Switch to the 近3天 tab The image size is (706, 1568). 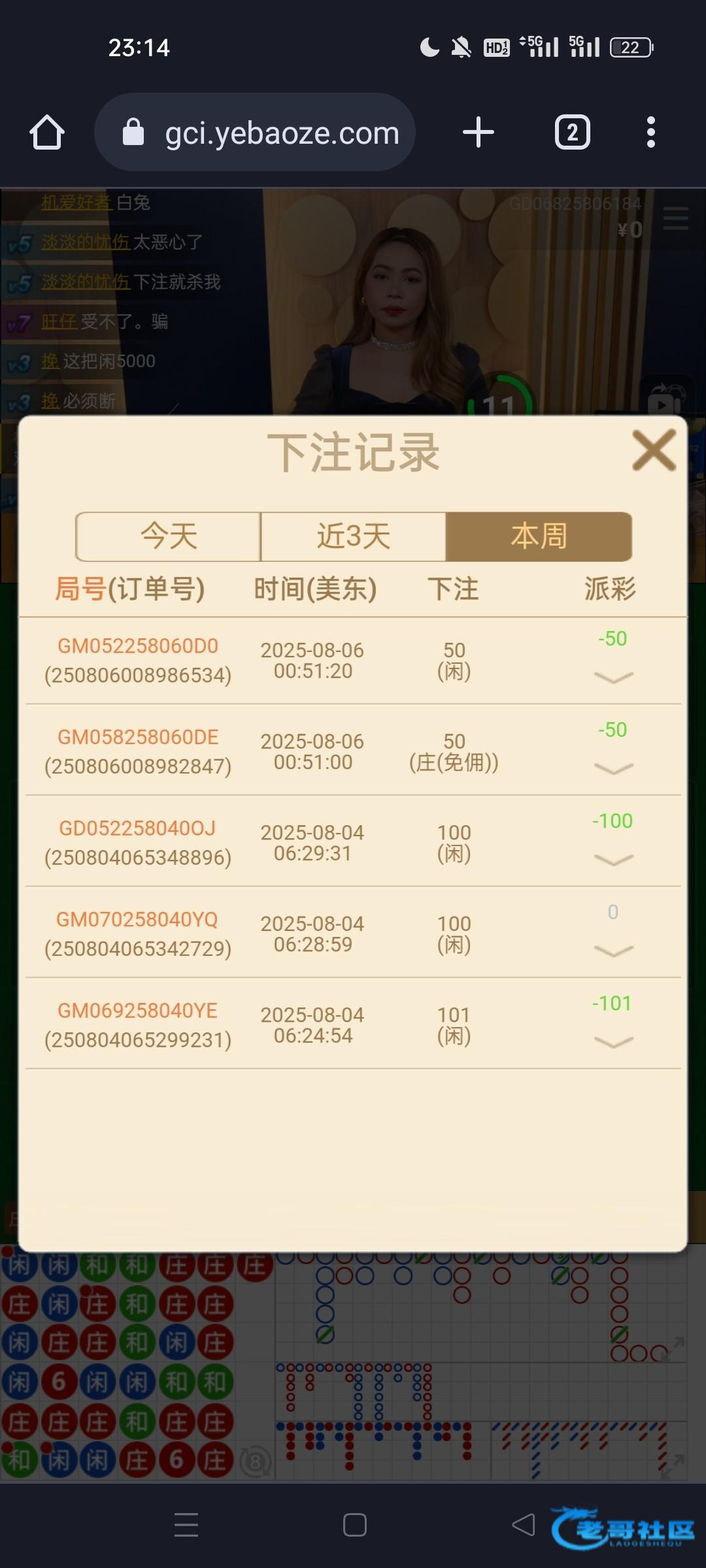pos(353,536)
